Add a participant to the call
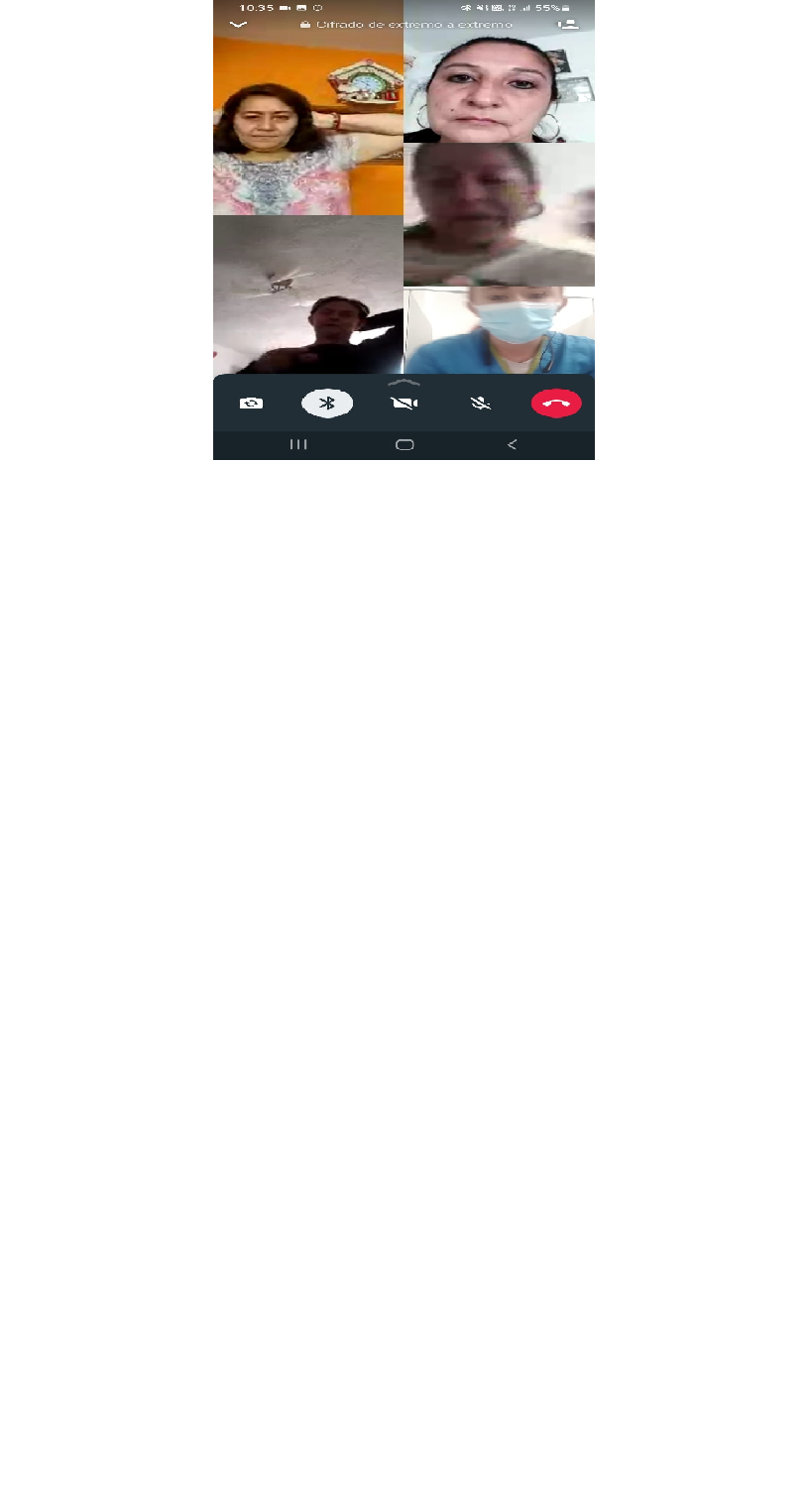This screenshot has width=812, height=1507. pyautogui.click(x=567, y=24)
